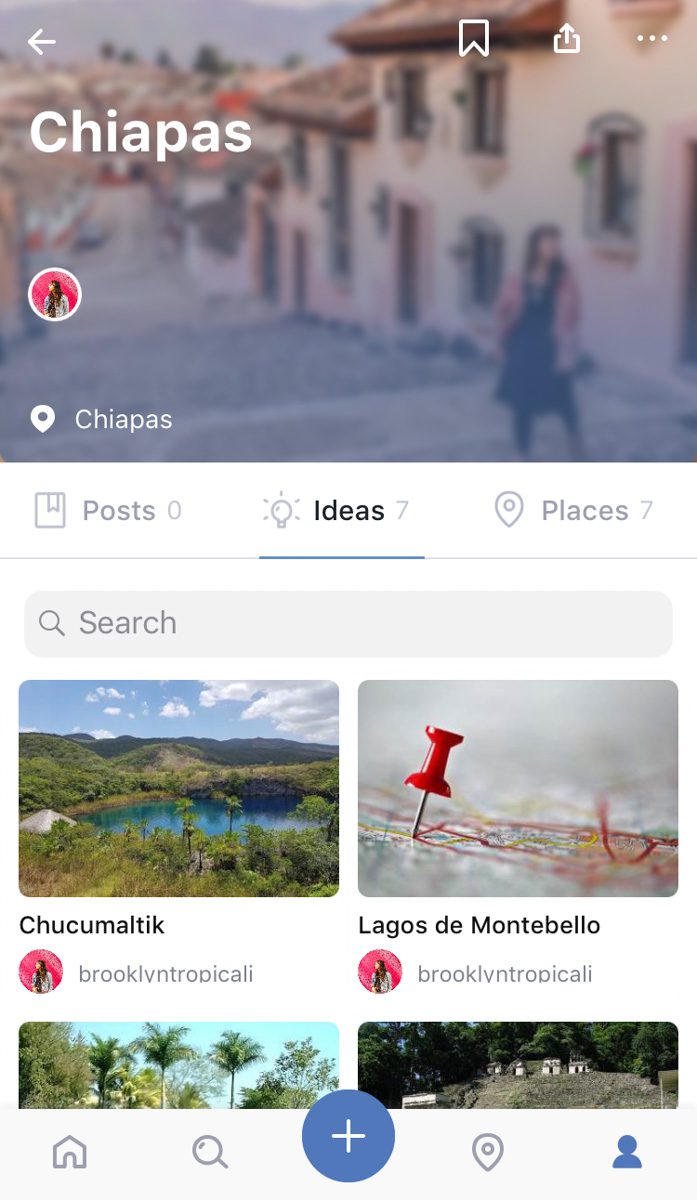Open brooklyntropicali's profile under Lagos de Montebello

tap(475, 973)
